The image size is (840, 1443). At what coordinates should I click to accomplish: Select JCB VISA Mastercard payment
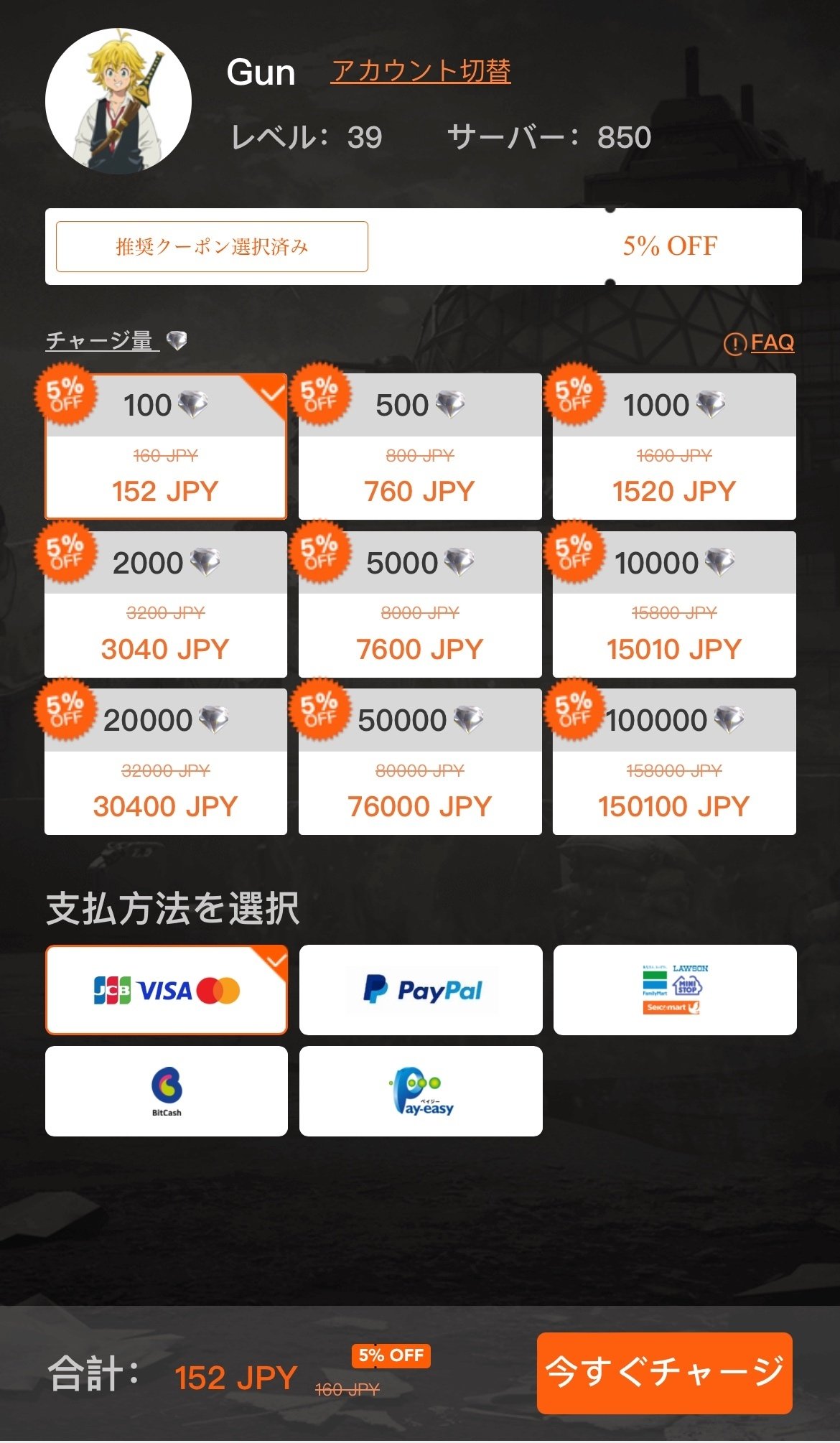[x=167, y=990]
